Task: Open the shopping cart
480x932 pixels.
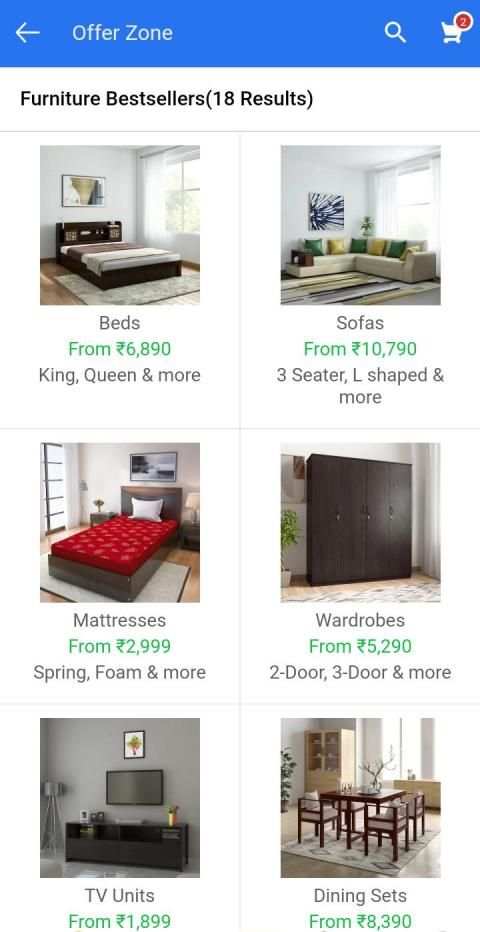Action: point(454,31)
